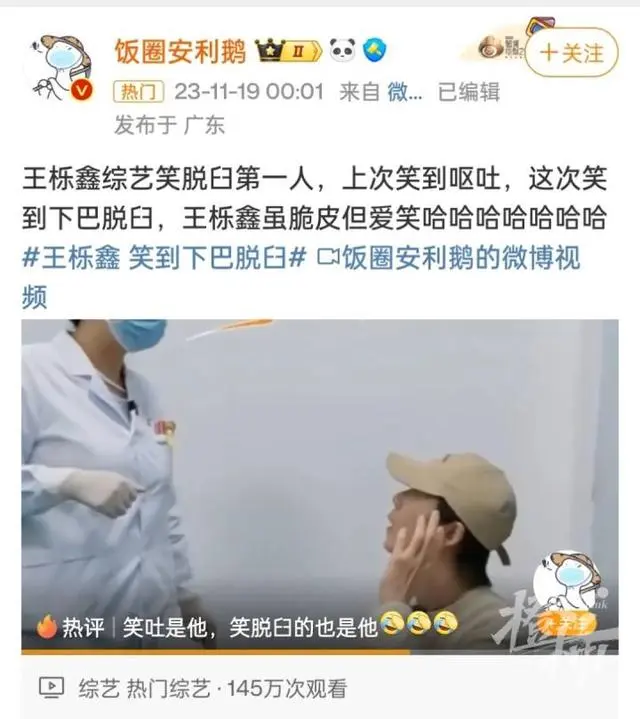This screenshot has height=719, width=640.
Task: Open the username 饭圈安利鹅
Action: [180, 48]
